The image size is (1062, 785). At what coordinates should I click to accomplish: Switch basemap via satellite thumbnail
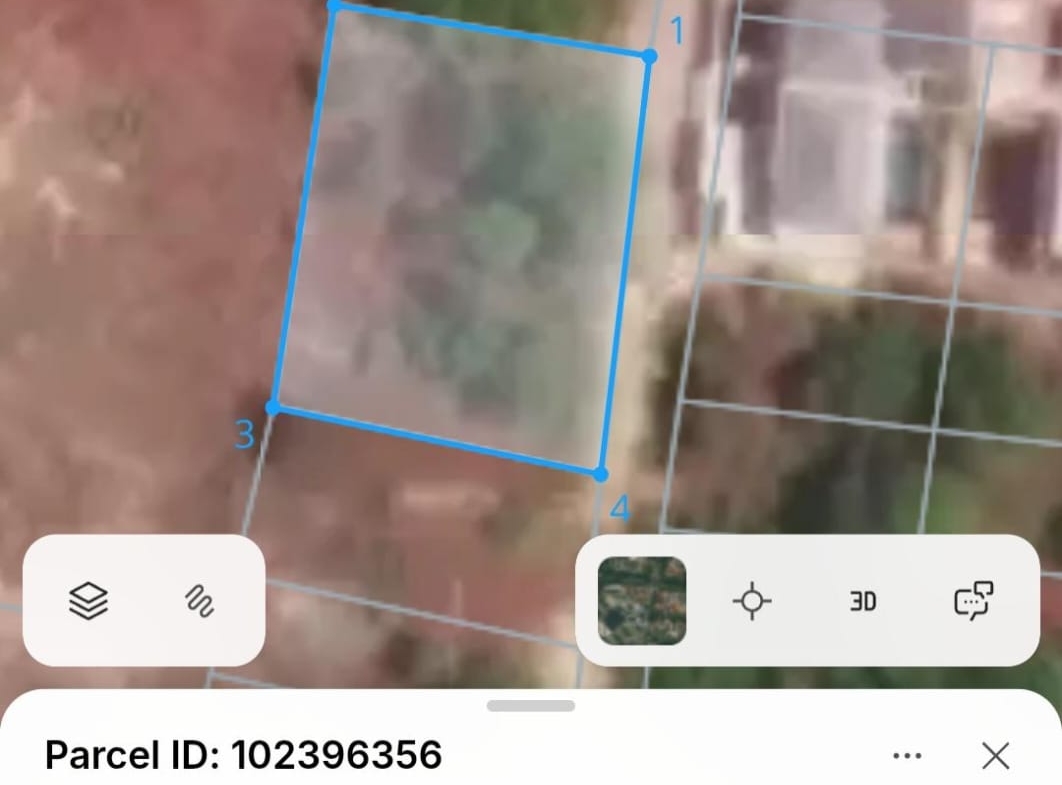point(642,601)
